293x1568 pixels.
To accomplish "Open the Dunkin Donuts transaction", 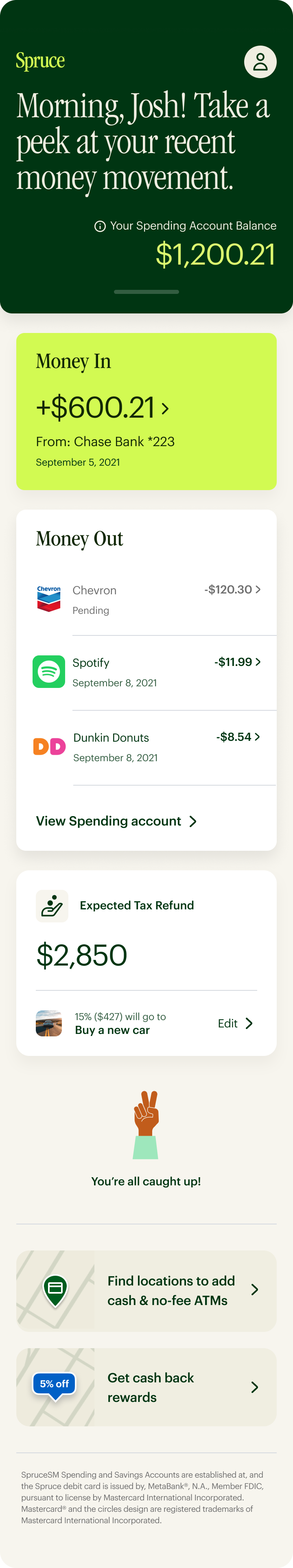I will click(146, 747).
